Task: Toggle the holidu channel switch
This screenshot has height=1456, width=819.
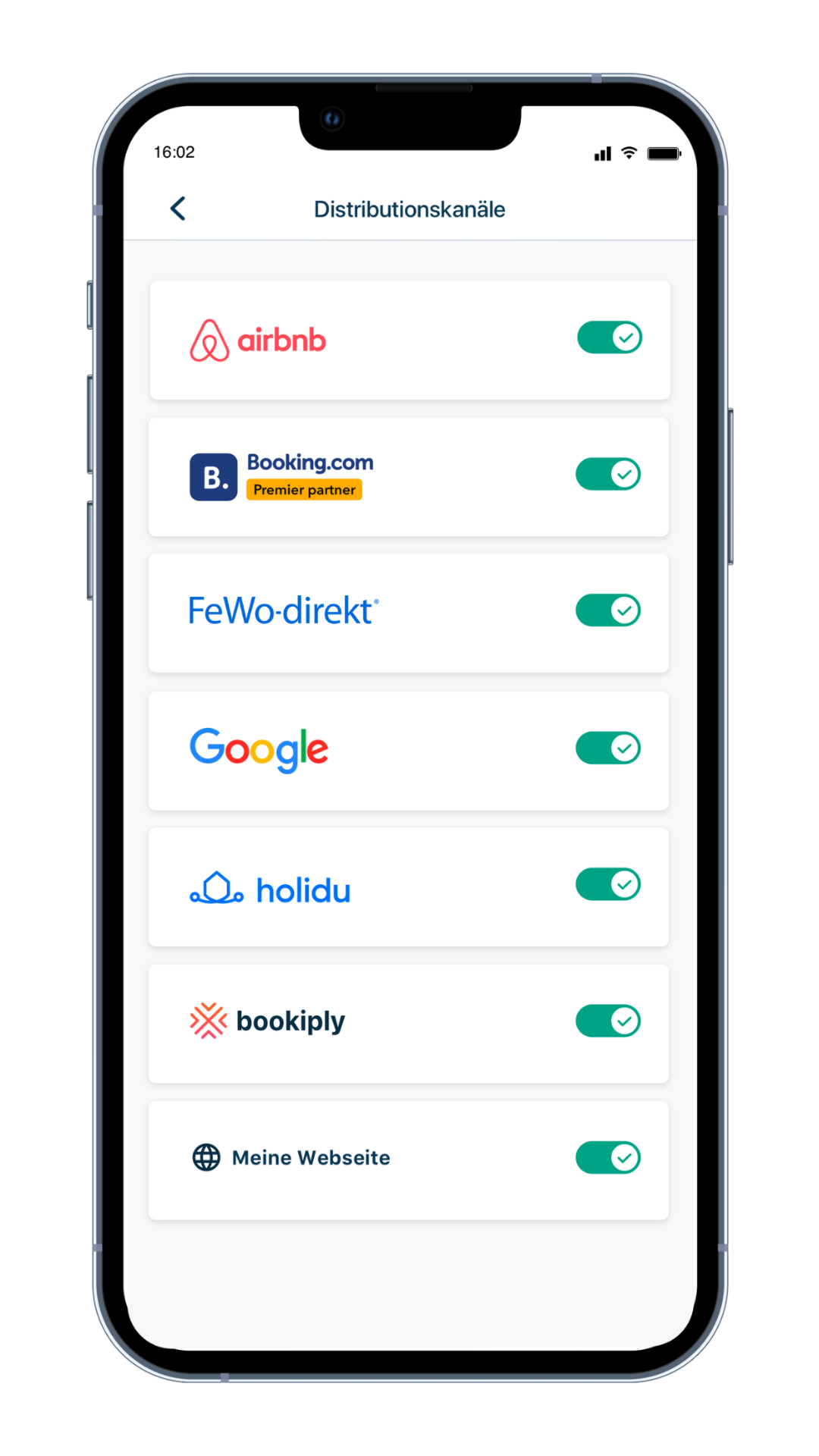Action: point(608,884)
